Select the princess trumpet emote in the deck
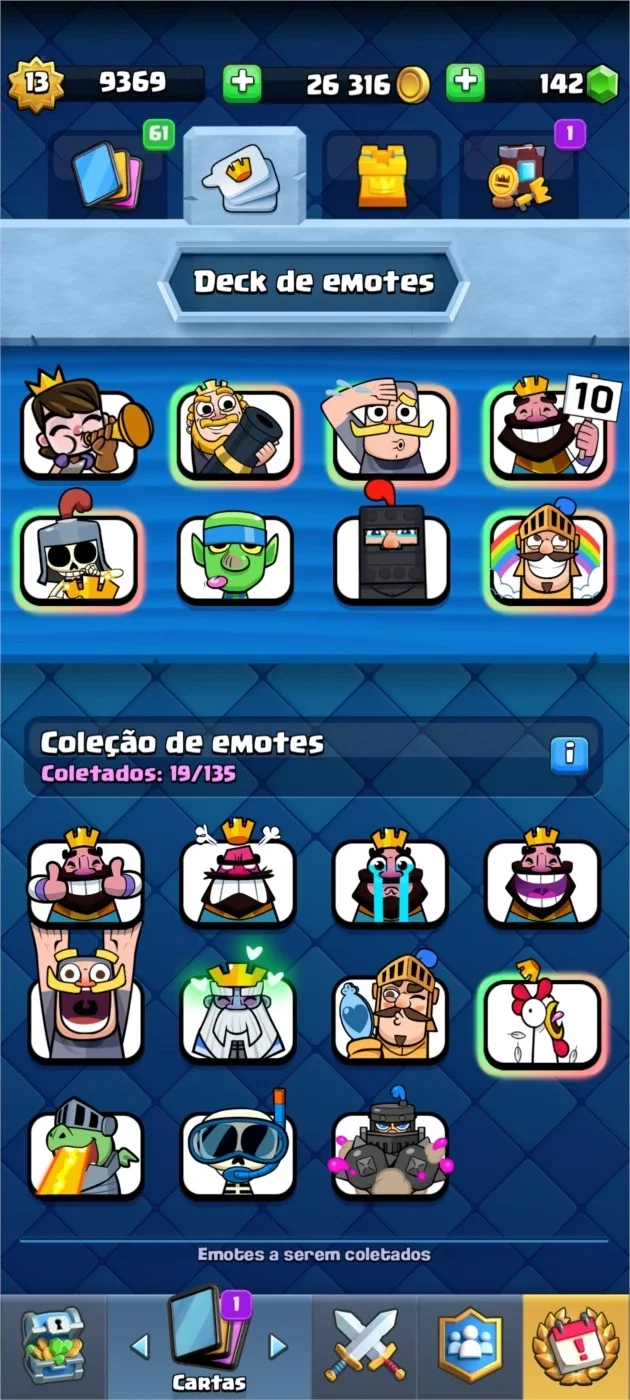 82,426
